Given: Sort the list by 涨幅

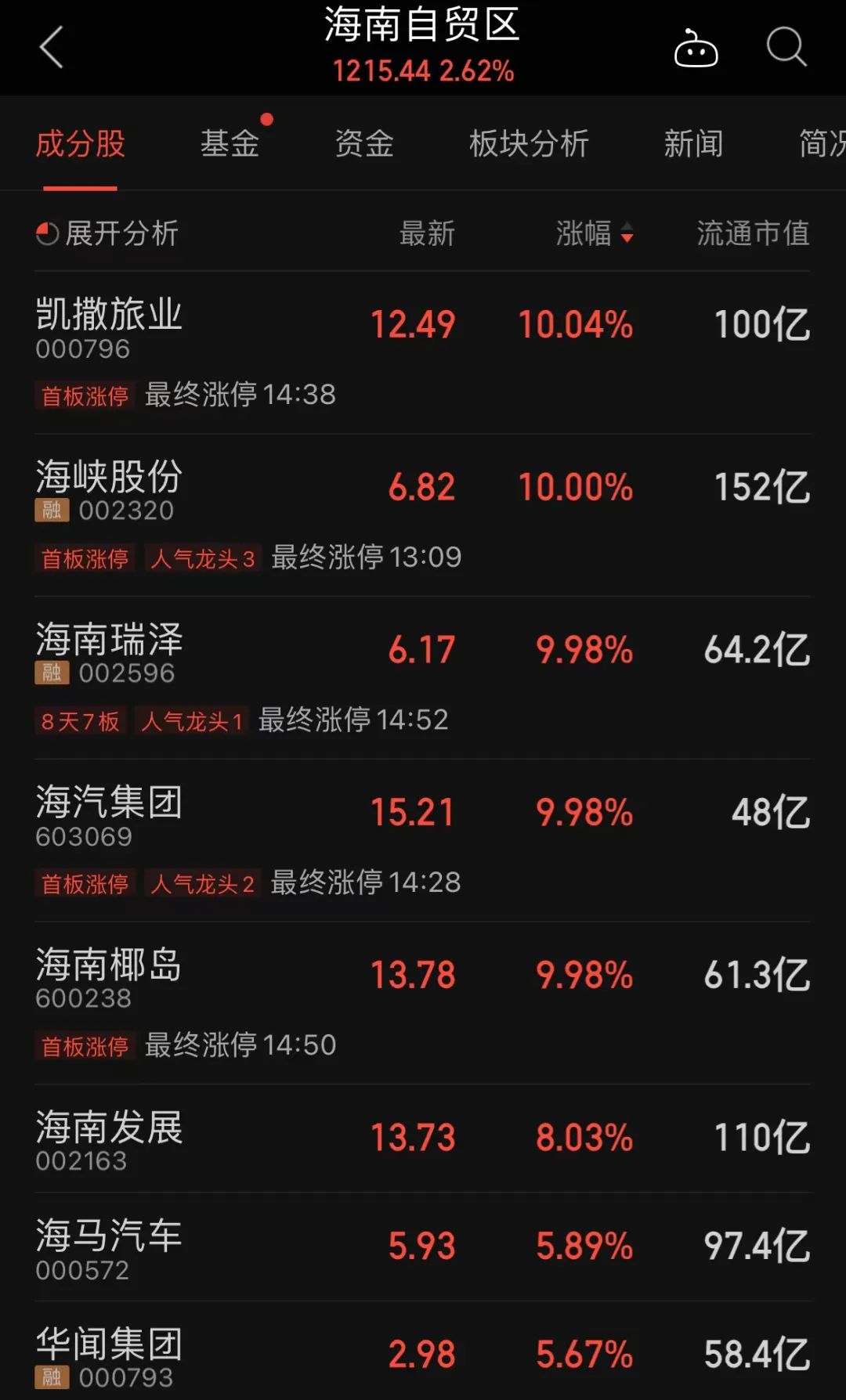Looking at the screenshot, I should 594,233.
